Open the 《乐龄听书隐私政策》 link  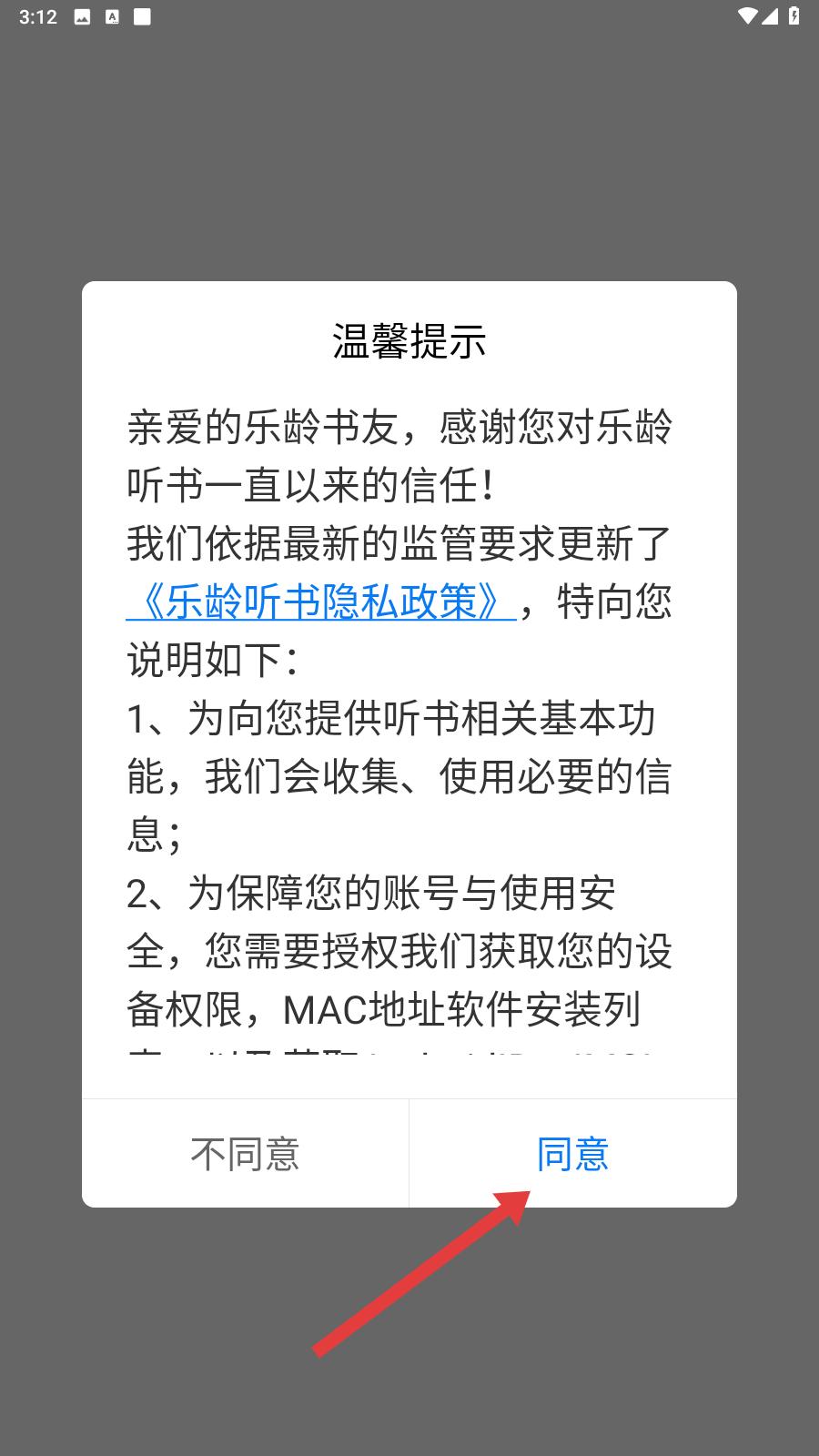click(321, 602)
